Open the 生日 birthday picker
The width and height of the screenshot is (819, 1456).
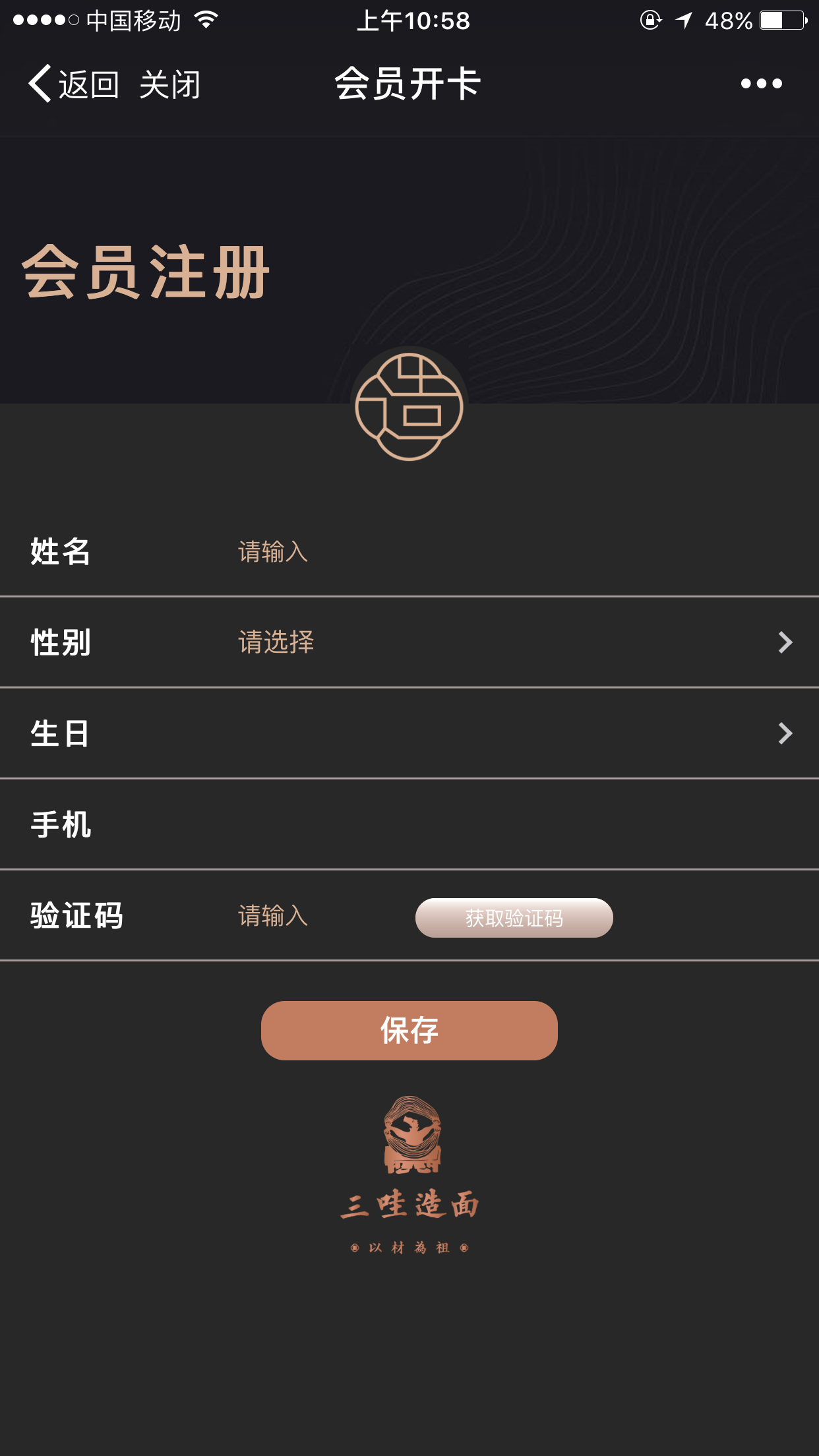[462, 733]
